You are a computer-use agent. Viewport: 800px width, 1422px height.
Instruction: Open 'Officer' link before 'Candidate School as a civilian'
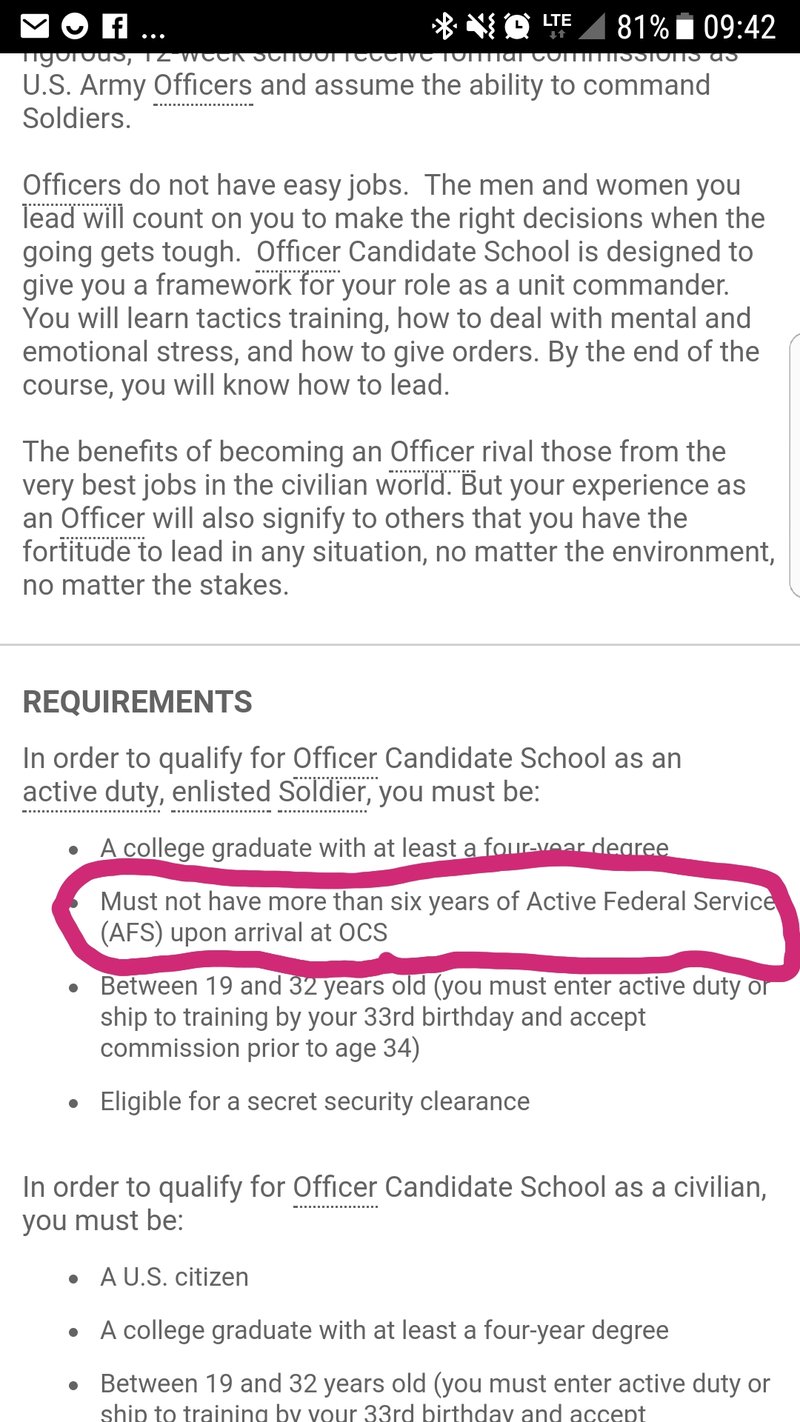(335, 1187)
